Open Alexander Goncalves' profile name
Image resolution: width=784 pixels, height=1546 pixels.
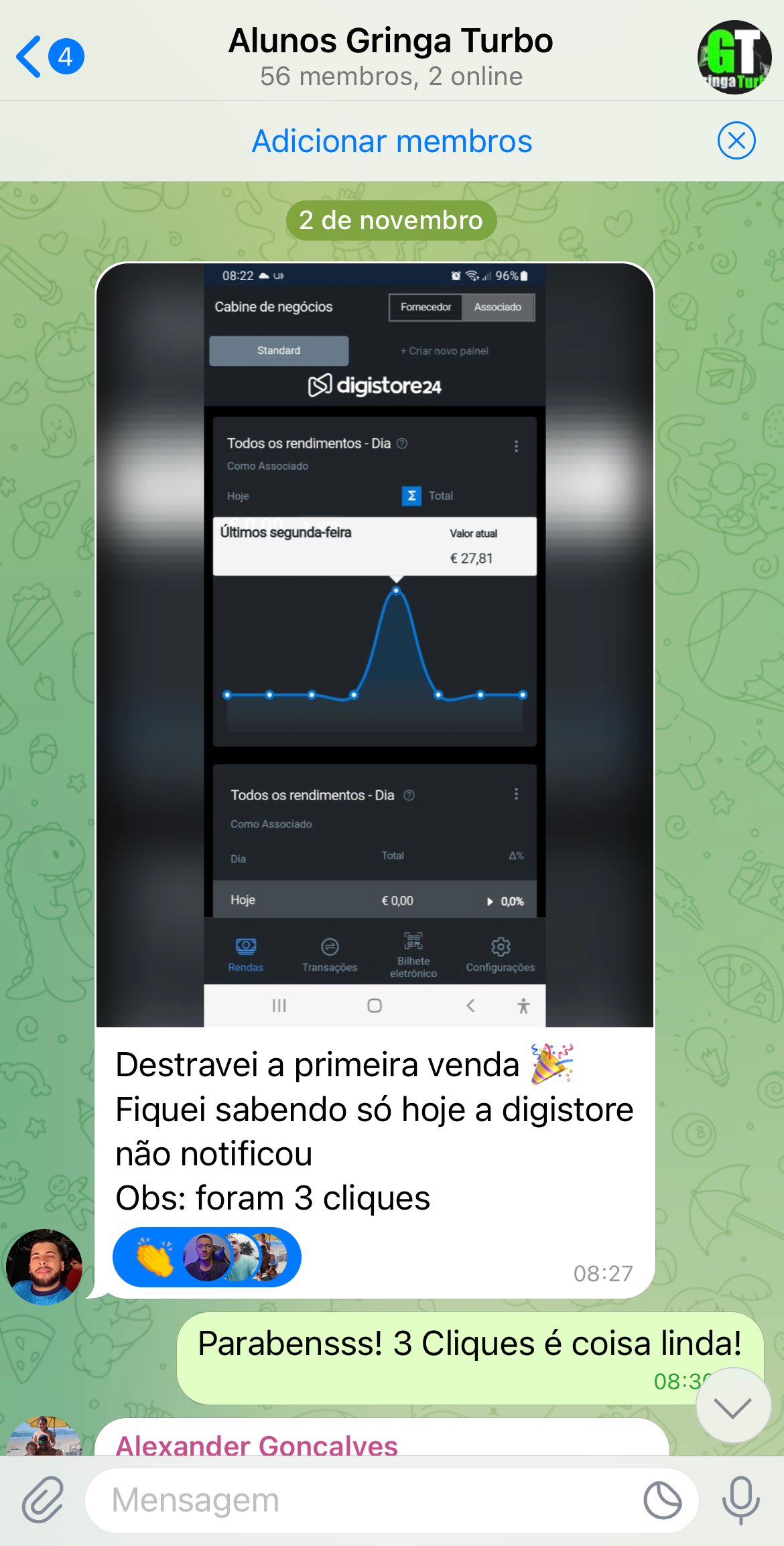coord(257,1445)
